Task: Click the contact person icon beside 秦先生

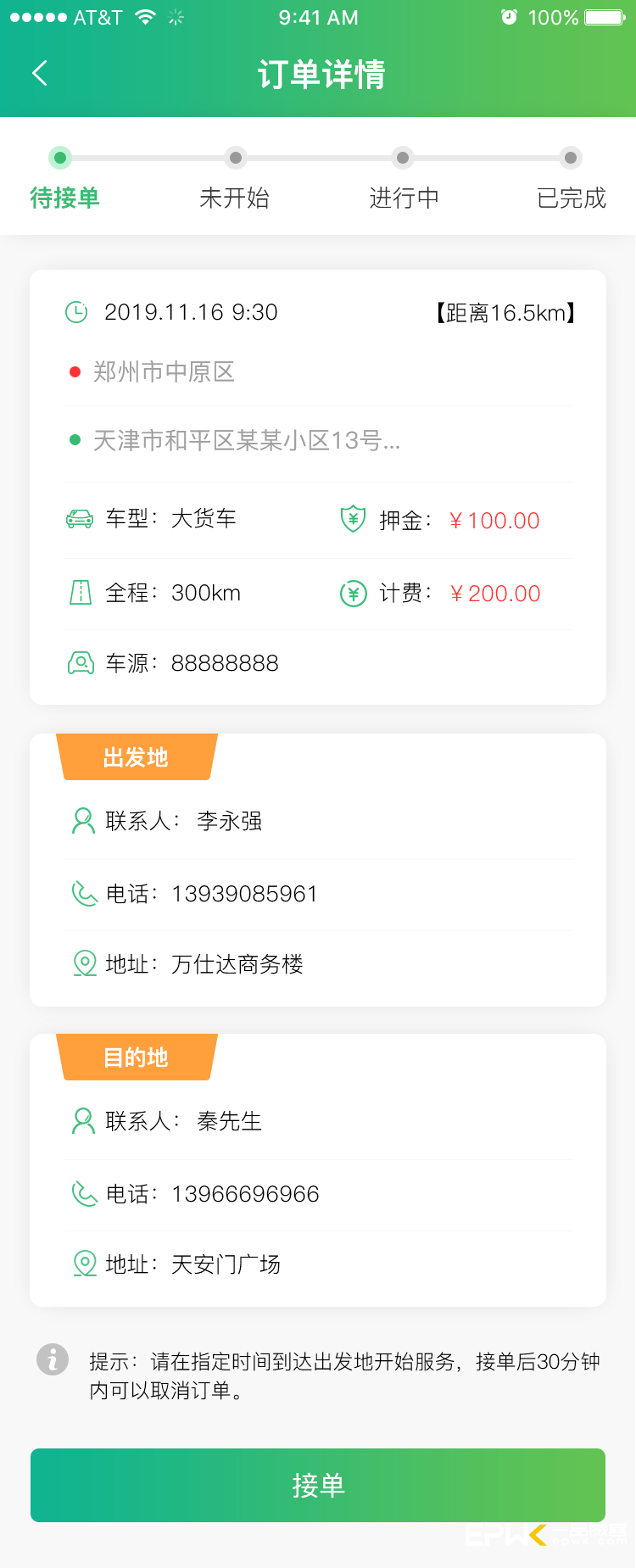Action: pyautogui.click(x=82, y=1120)
